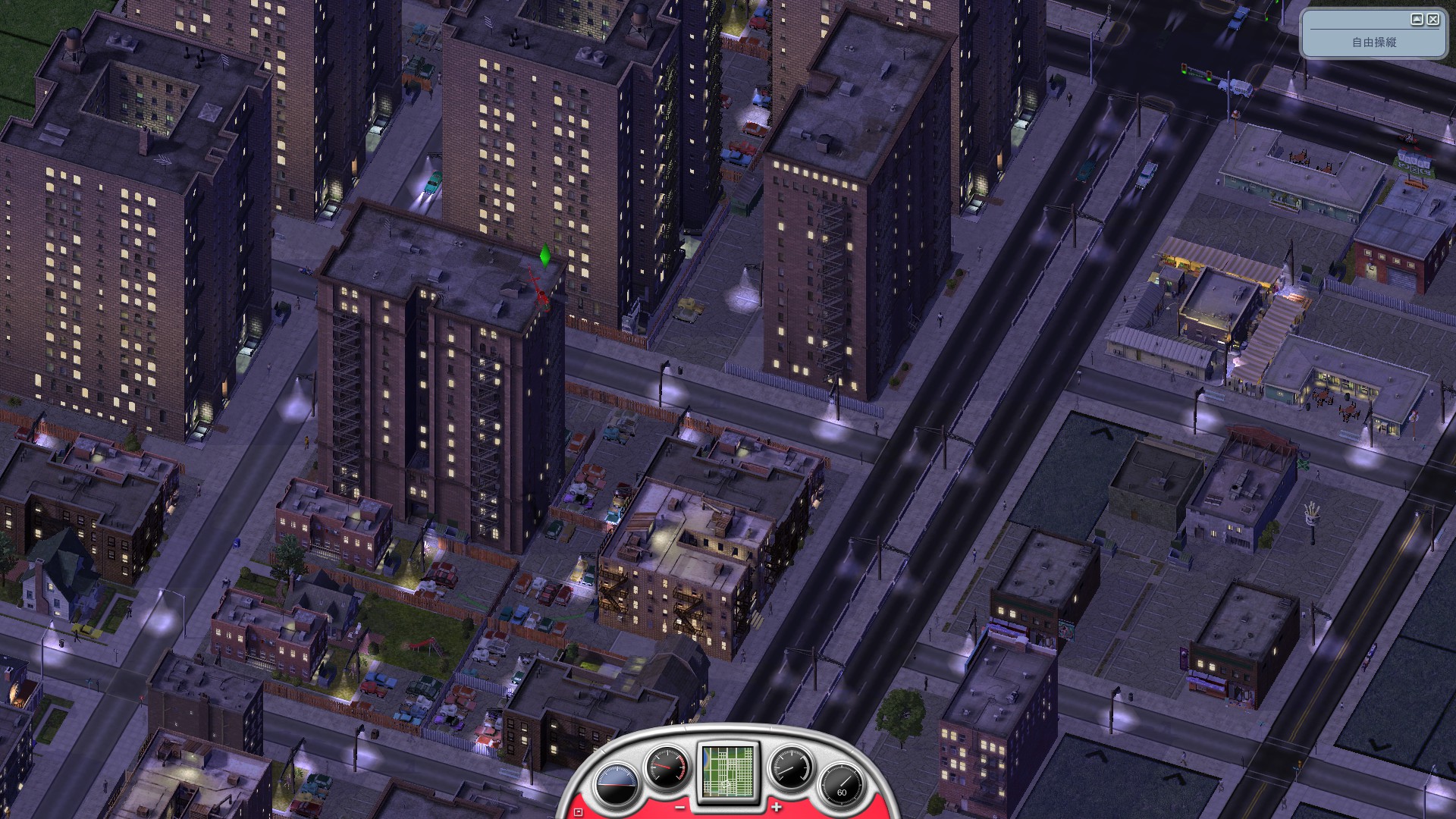
Task: Collapse the 自由操縦 panel
Action: coord(1417,20)
